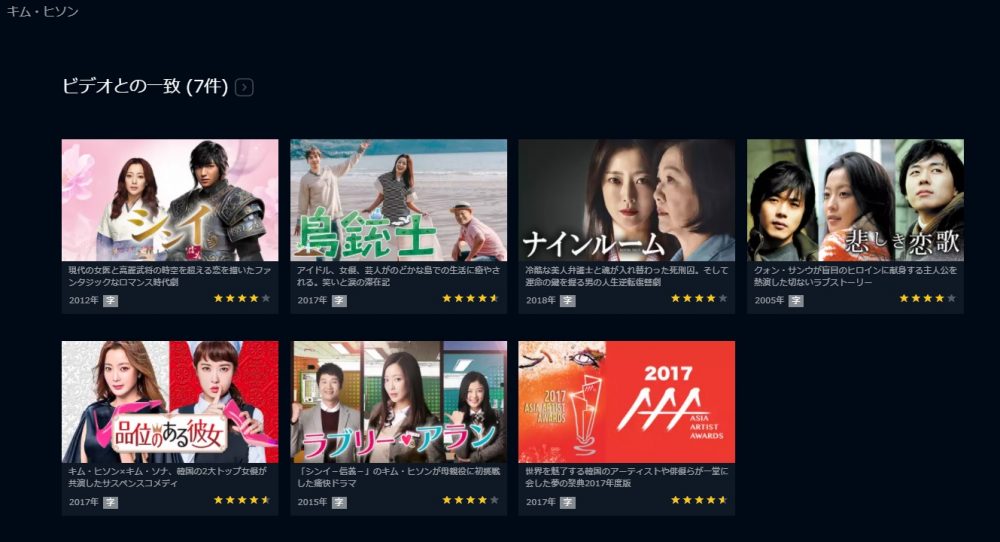Open the 悲しき恋歌 drama card
1000x542 pixels.
(x=855, y=200)
